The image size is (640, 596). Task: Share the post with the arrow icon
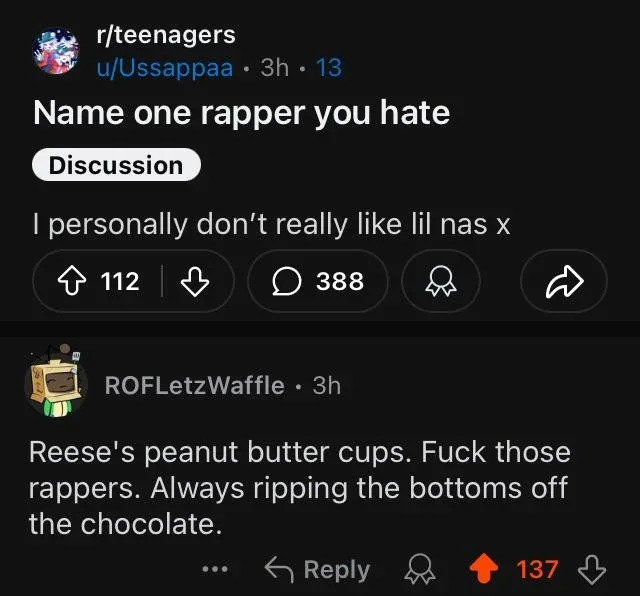(569, 281)
